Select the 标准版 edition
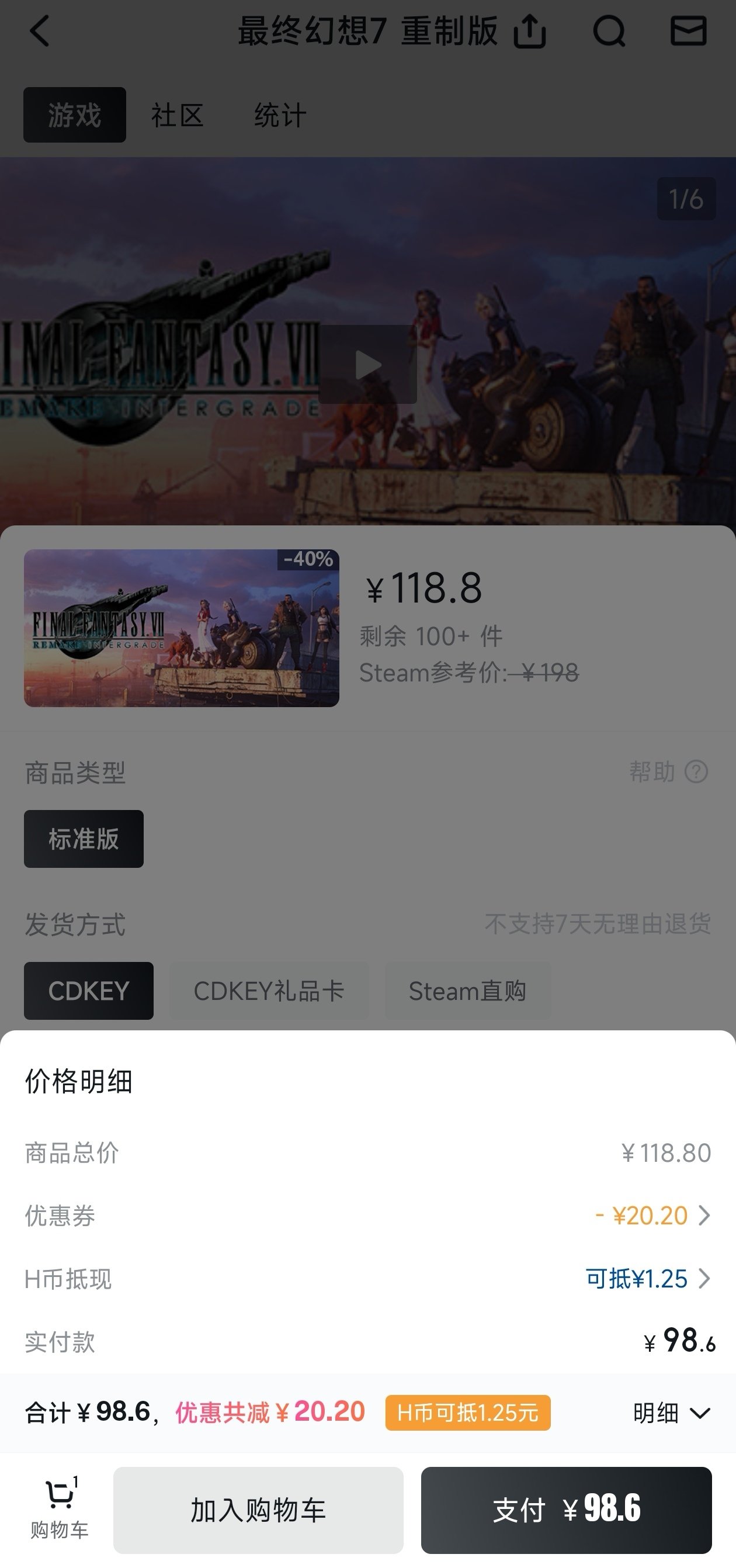Screen dimensions: 736x1568 pyautogui.click(x=84, y=839)
